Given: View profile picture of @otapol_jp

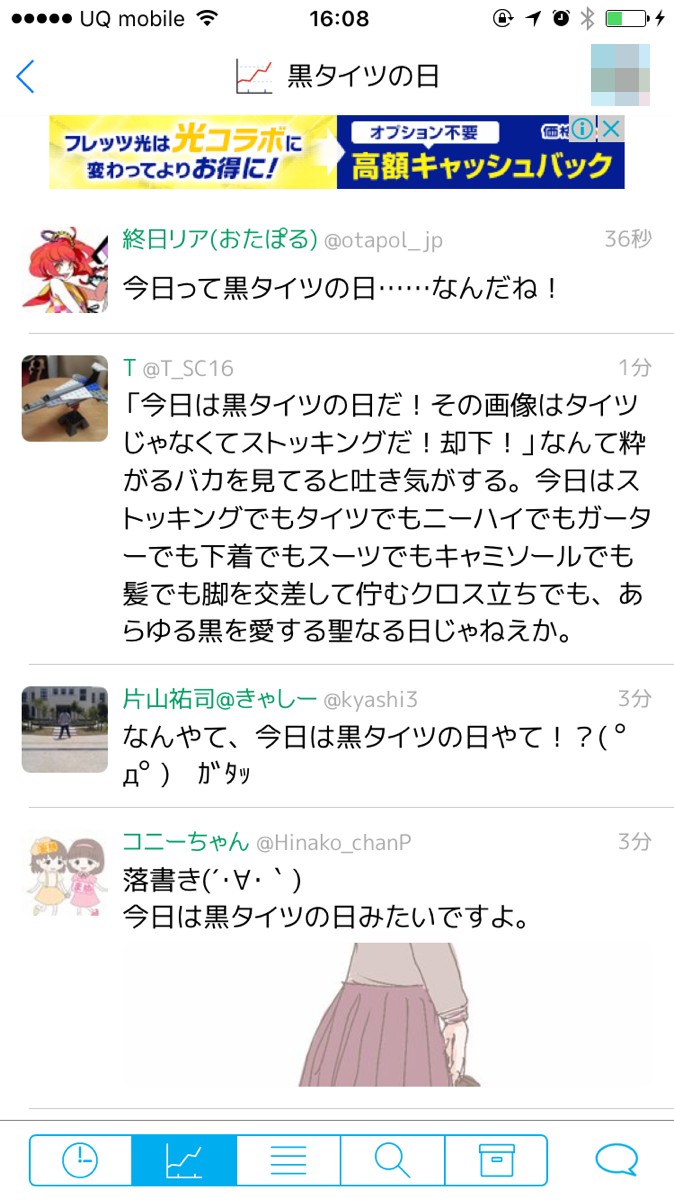Looking at the screenshot, I should 65,269.
